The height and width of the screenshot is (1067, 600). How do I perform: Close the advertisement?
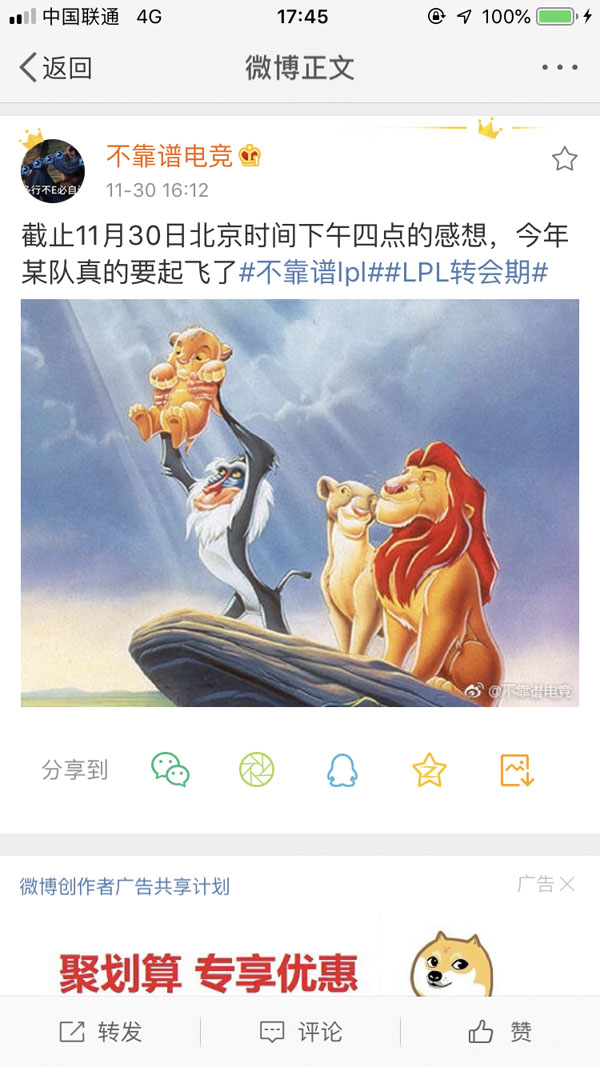click(566, 884)
